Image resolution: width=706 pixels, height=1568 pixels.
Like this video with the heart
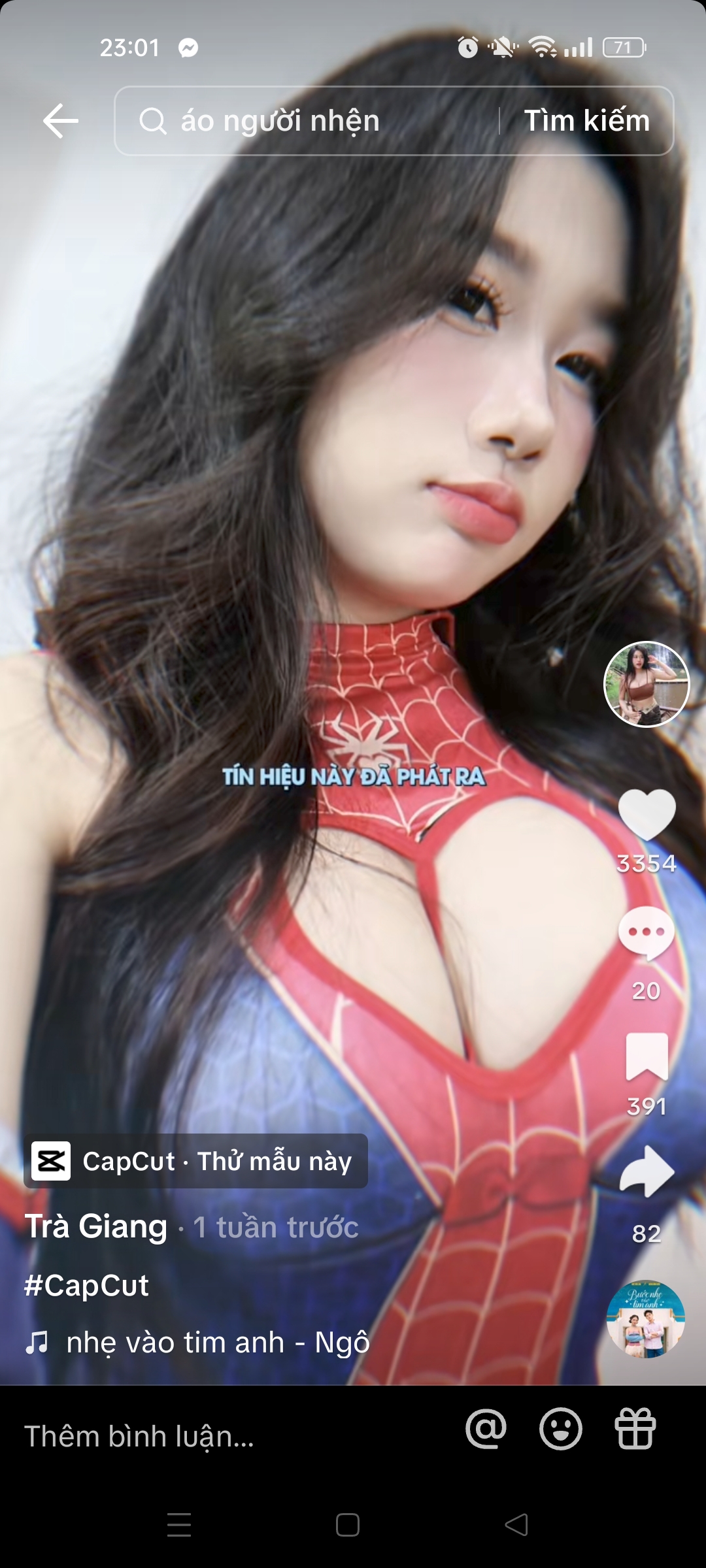point(647,813)
